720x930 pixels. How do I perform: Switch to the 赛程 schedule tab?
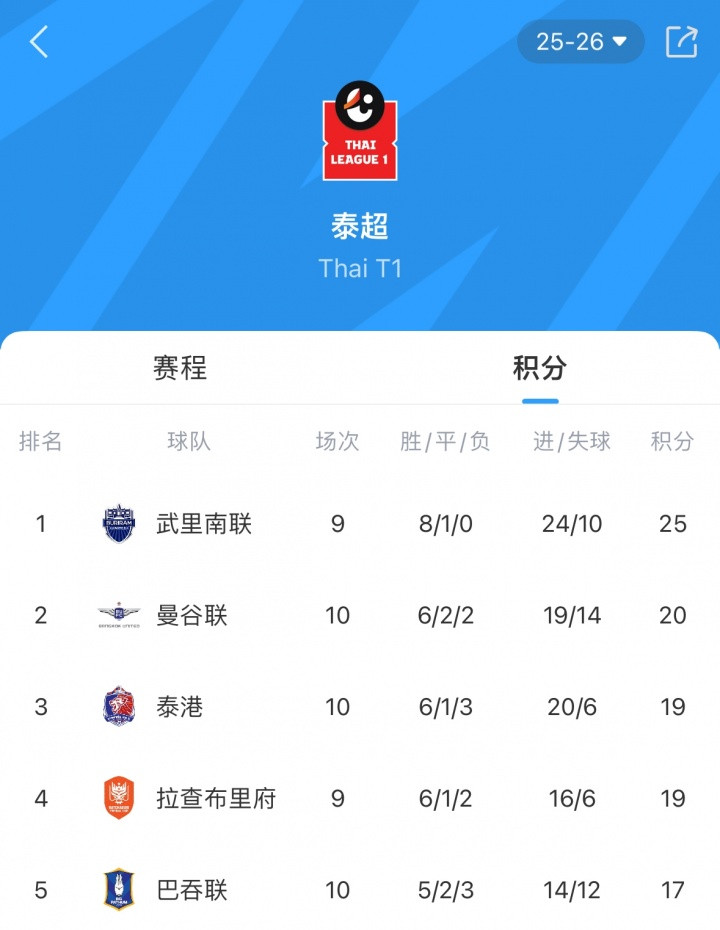click(x=180, y=368)
